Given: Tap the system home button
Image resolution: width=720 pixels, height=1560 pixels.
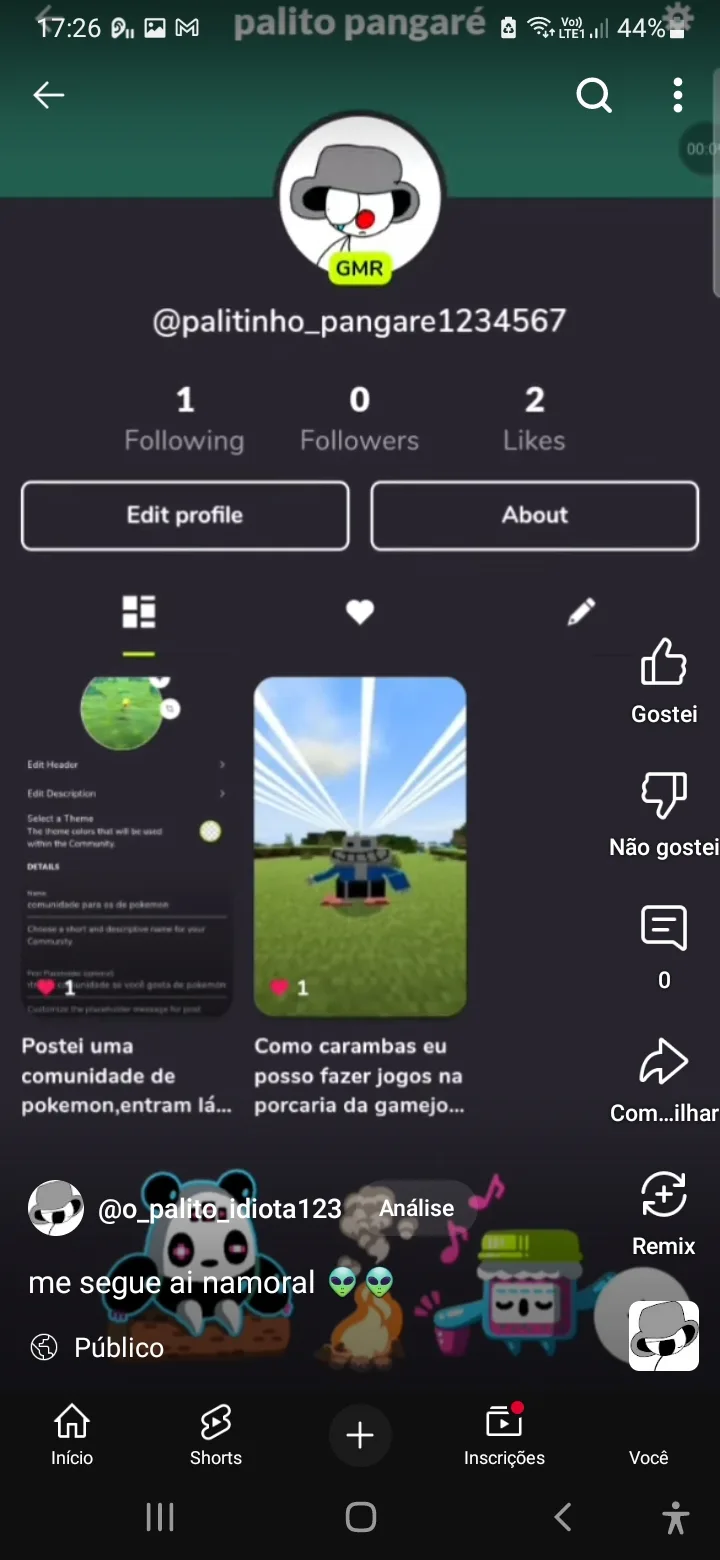Looking at the screenshot, I should click(x=360, y=1517).
